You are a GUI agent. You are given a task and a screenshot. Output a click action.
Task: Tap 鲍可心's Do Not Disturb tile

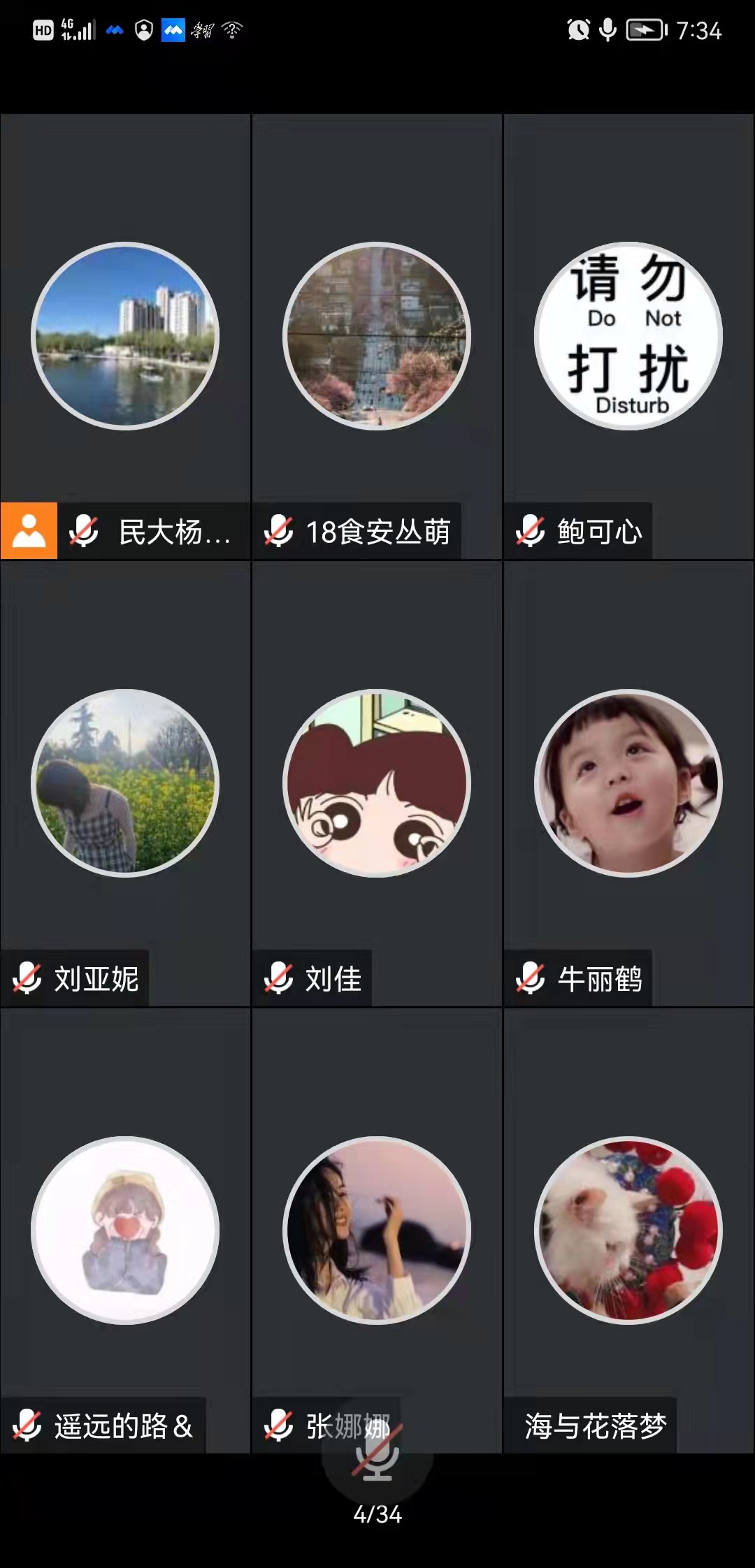628,337
